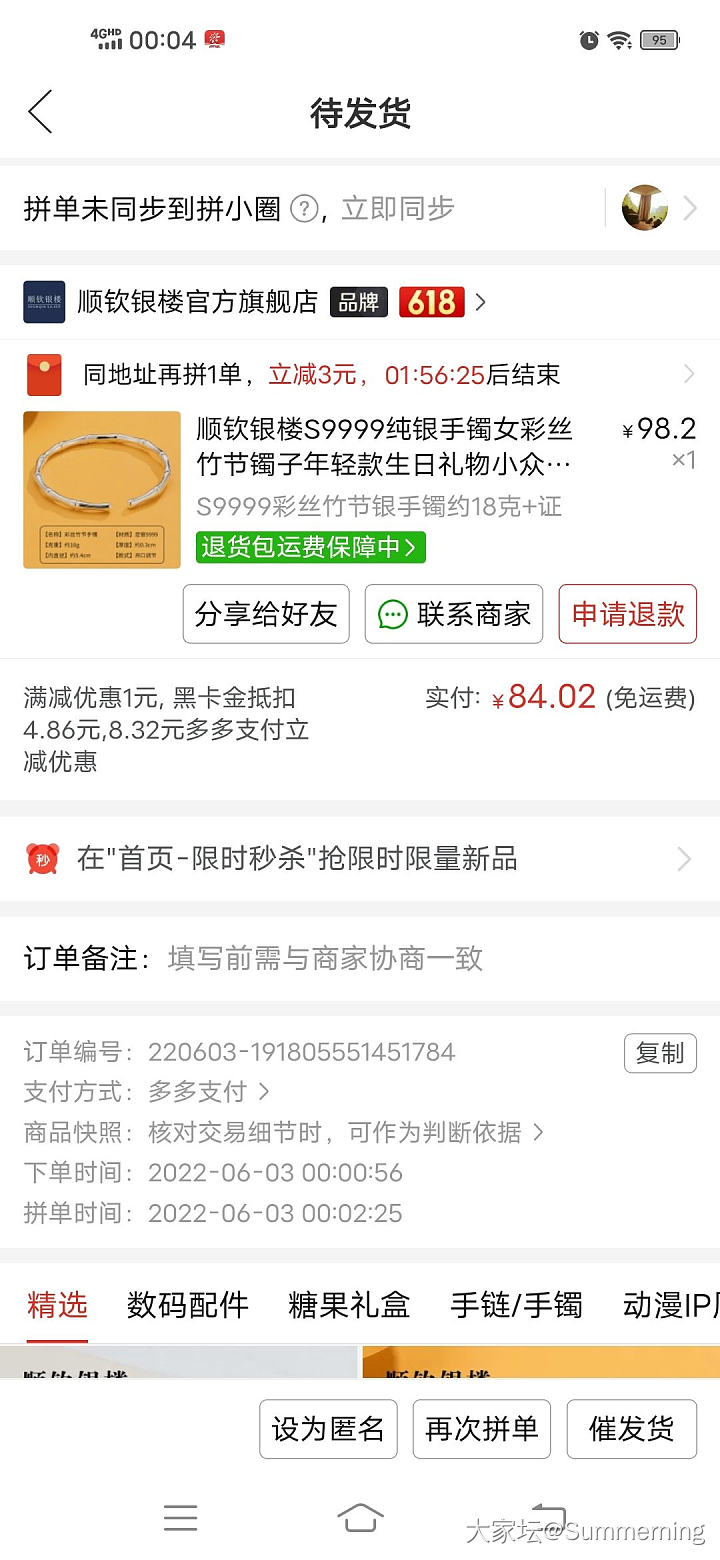Tap 催发货 to urge shipment

[x=631, y=1429]
